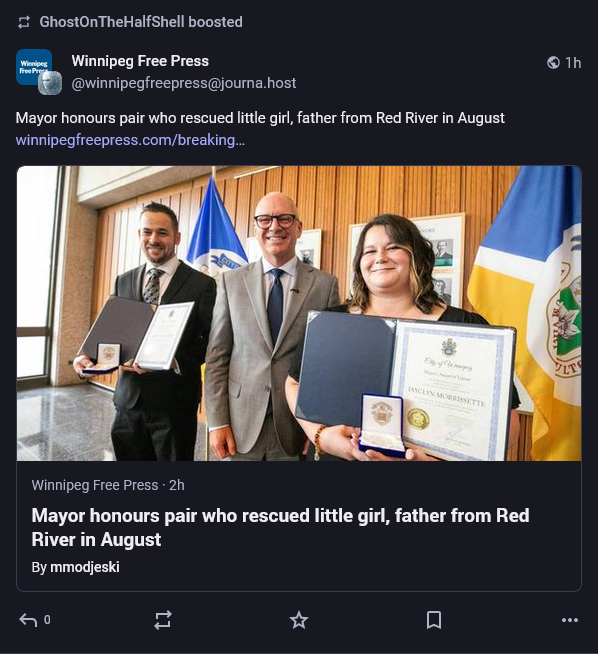This screenshot has height=654, width=598.
Task: Boost this Winnipeg Free Press post
Action: [x=163, y=620]
